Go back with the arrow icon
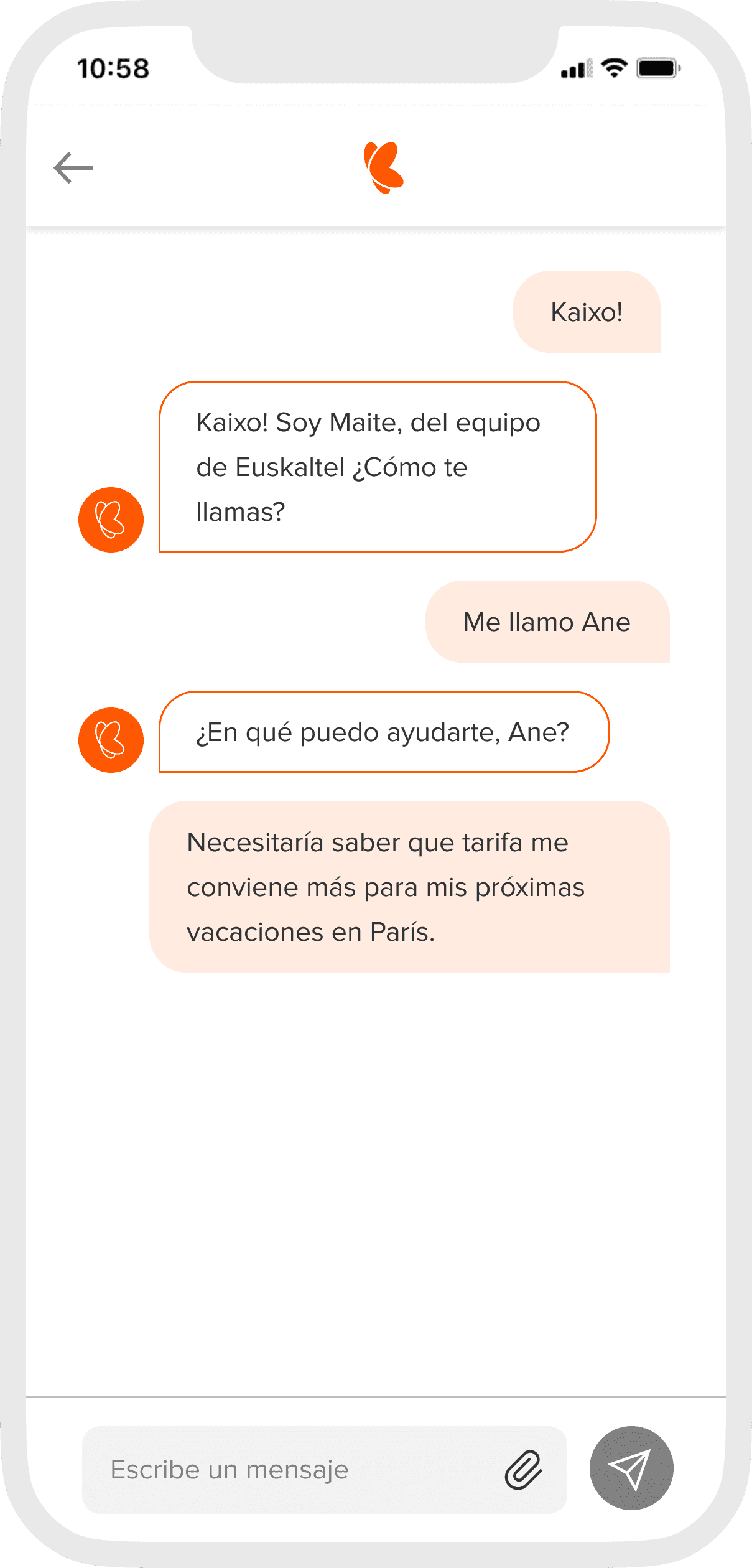The width and height of the screenshot is (752, 1568). click(73, 168)
